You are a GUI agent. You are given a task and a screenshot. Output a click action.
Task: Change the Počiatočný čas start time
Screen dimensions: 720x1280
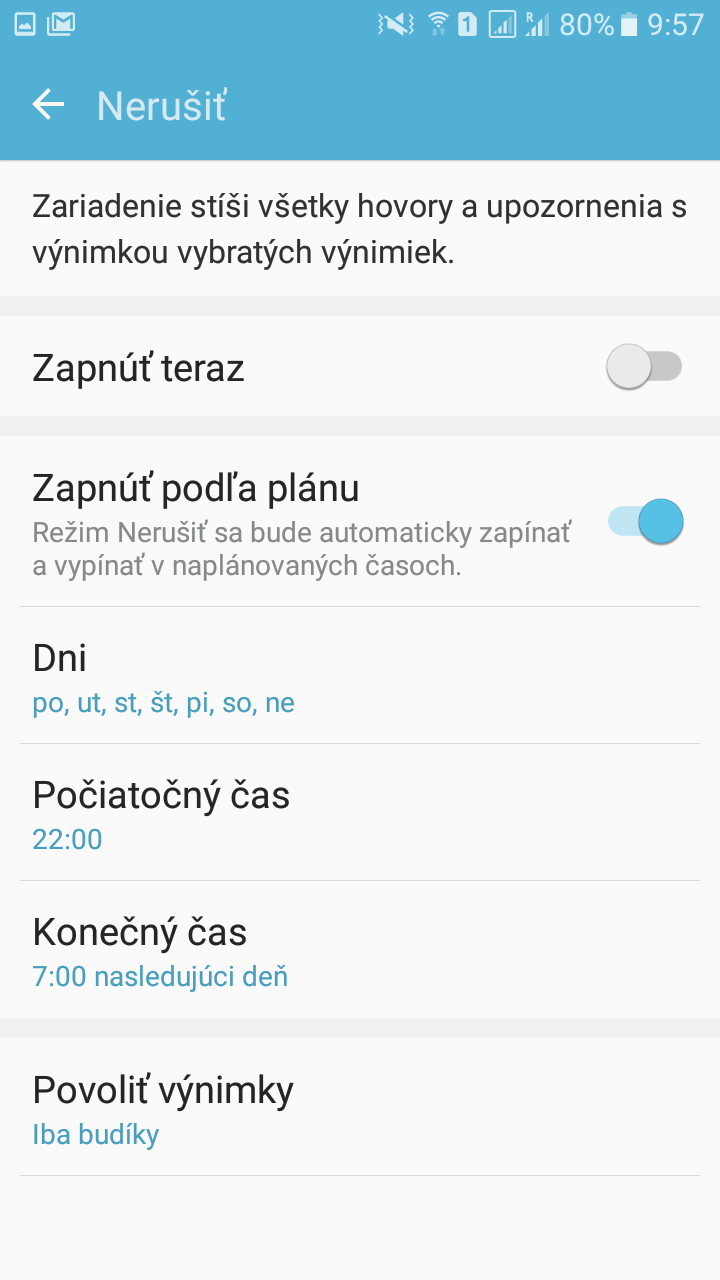click(360, 812)
